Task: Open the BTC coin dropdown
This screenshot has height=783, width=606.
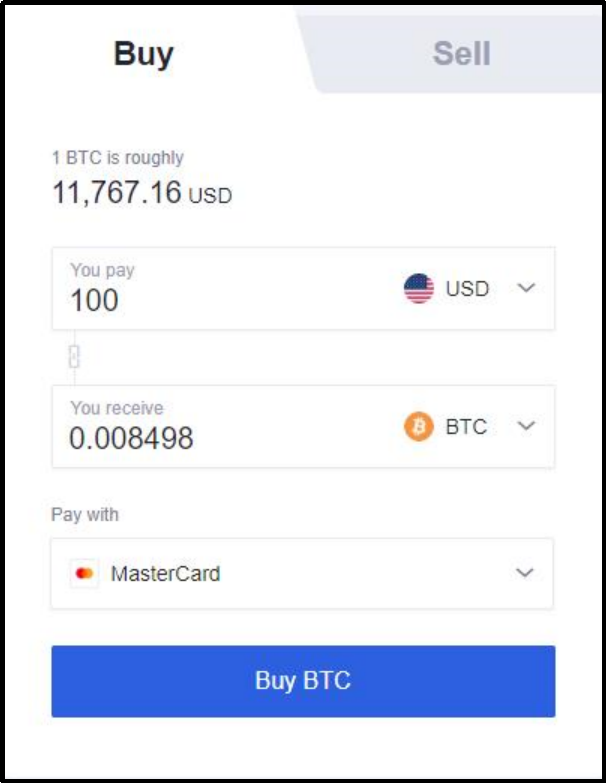Action: pos(470,427)
